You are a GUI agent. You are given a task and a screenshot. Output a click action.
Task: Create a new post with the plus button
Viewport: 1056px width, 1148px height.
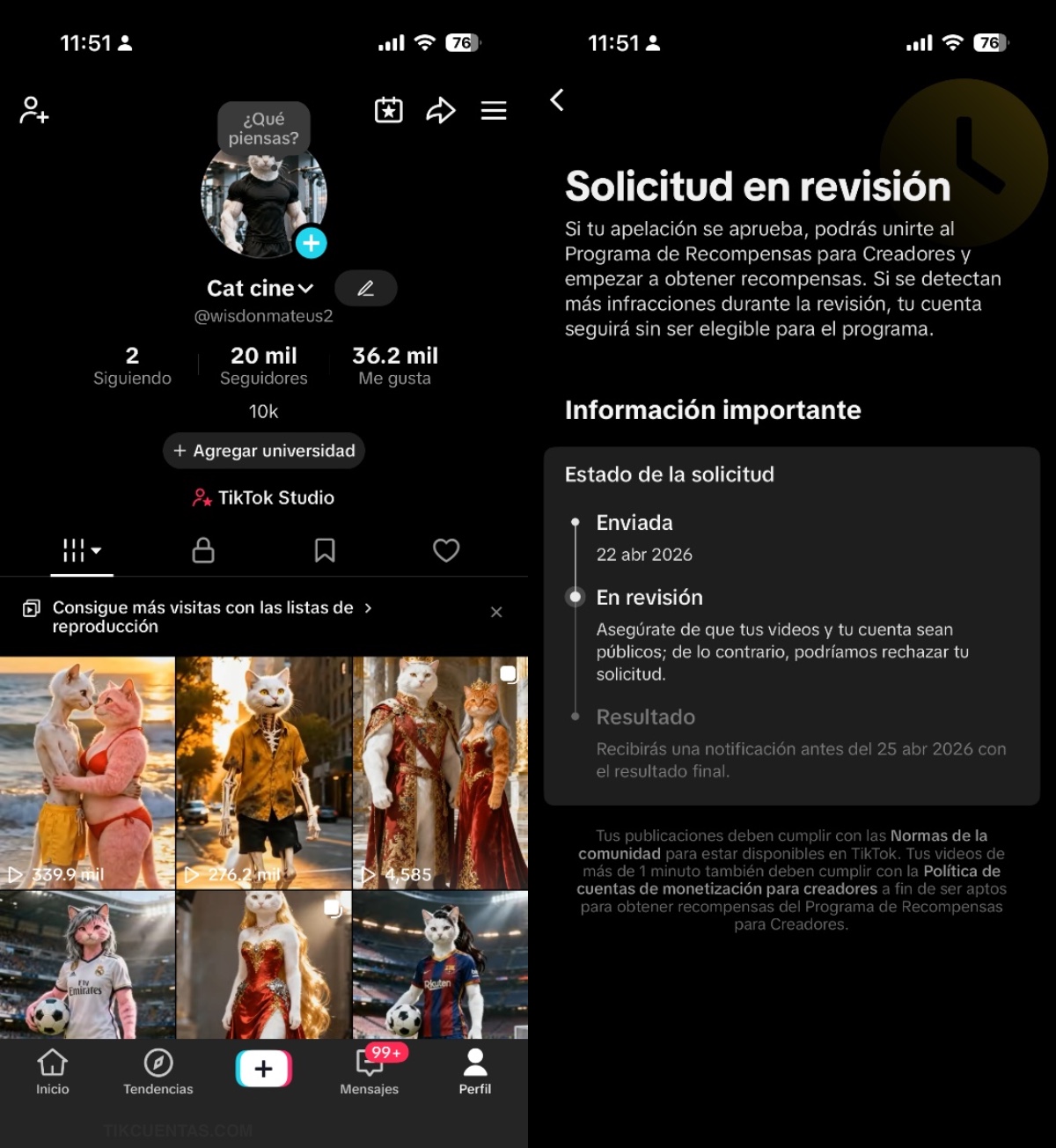coord(263,1069)
